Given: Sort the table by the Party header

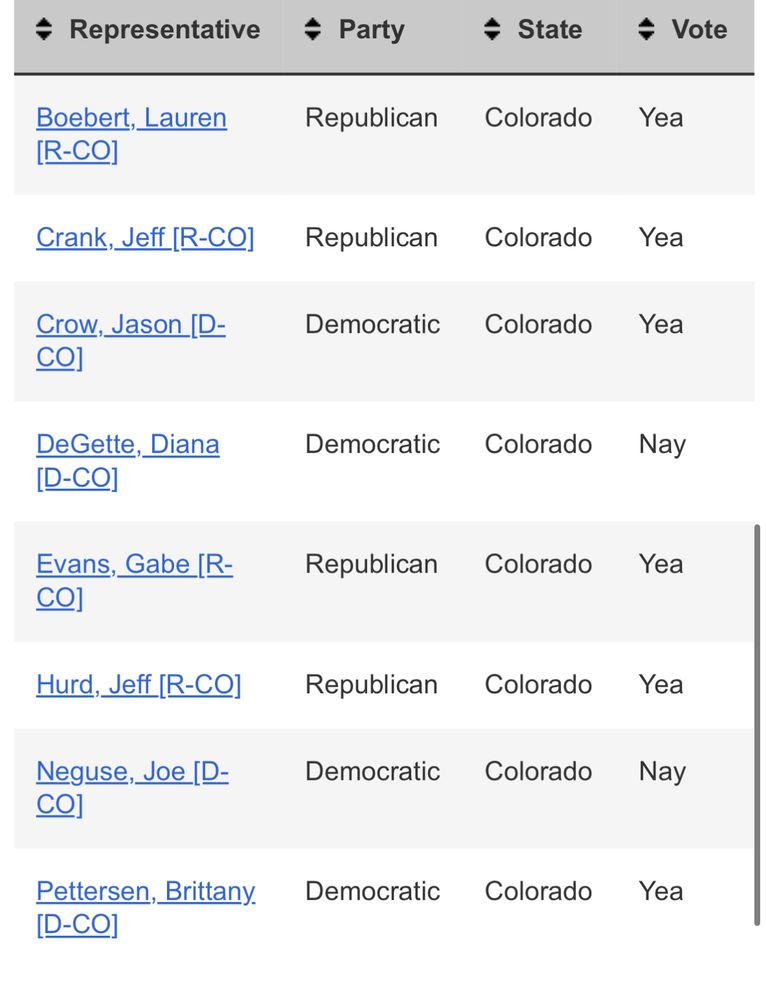Looking at the screenshot, I should click(x=371, y=29).
